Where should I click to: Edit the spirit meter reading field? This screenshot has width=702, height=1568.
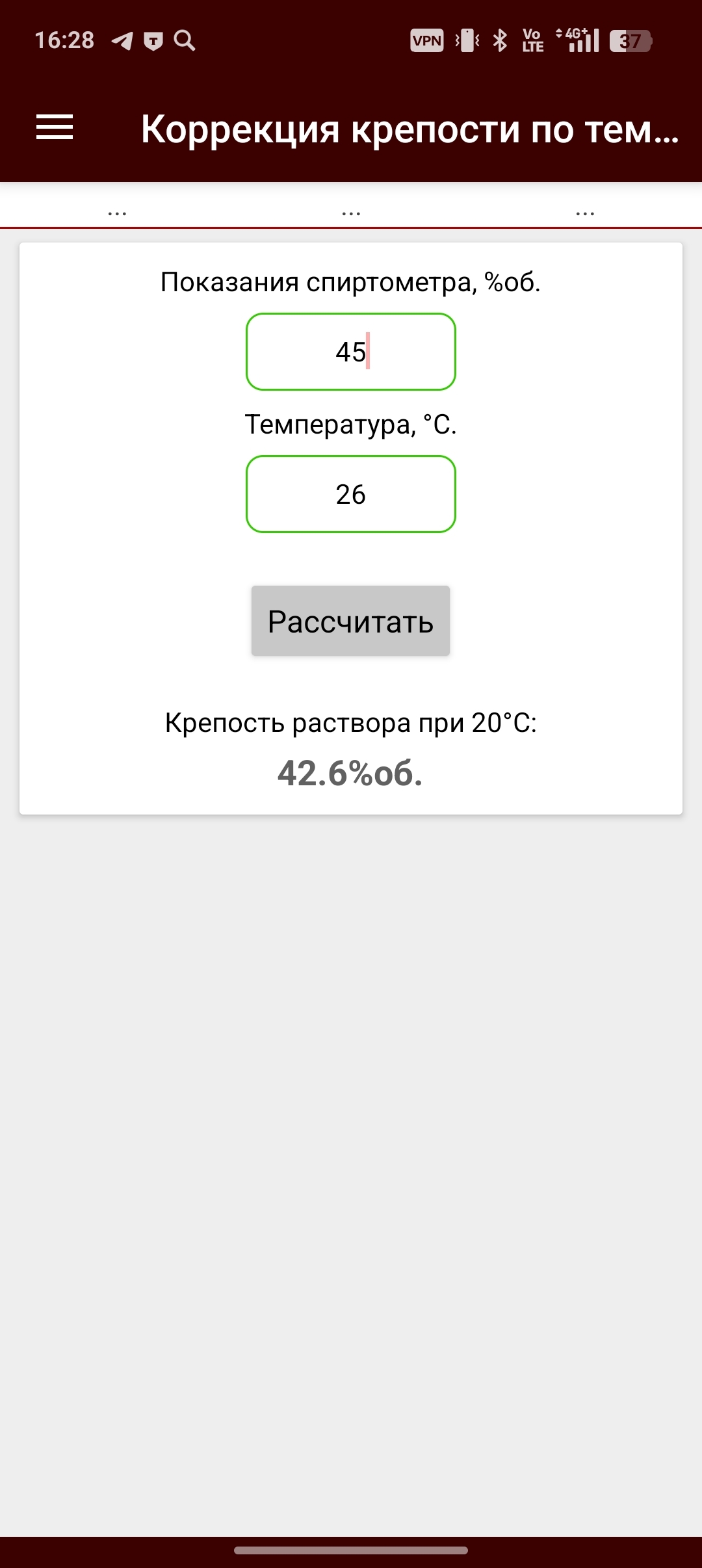[350, 352]
